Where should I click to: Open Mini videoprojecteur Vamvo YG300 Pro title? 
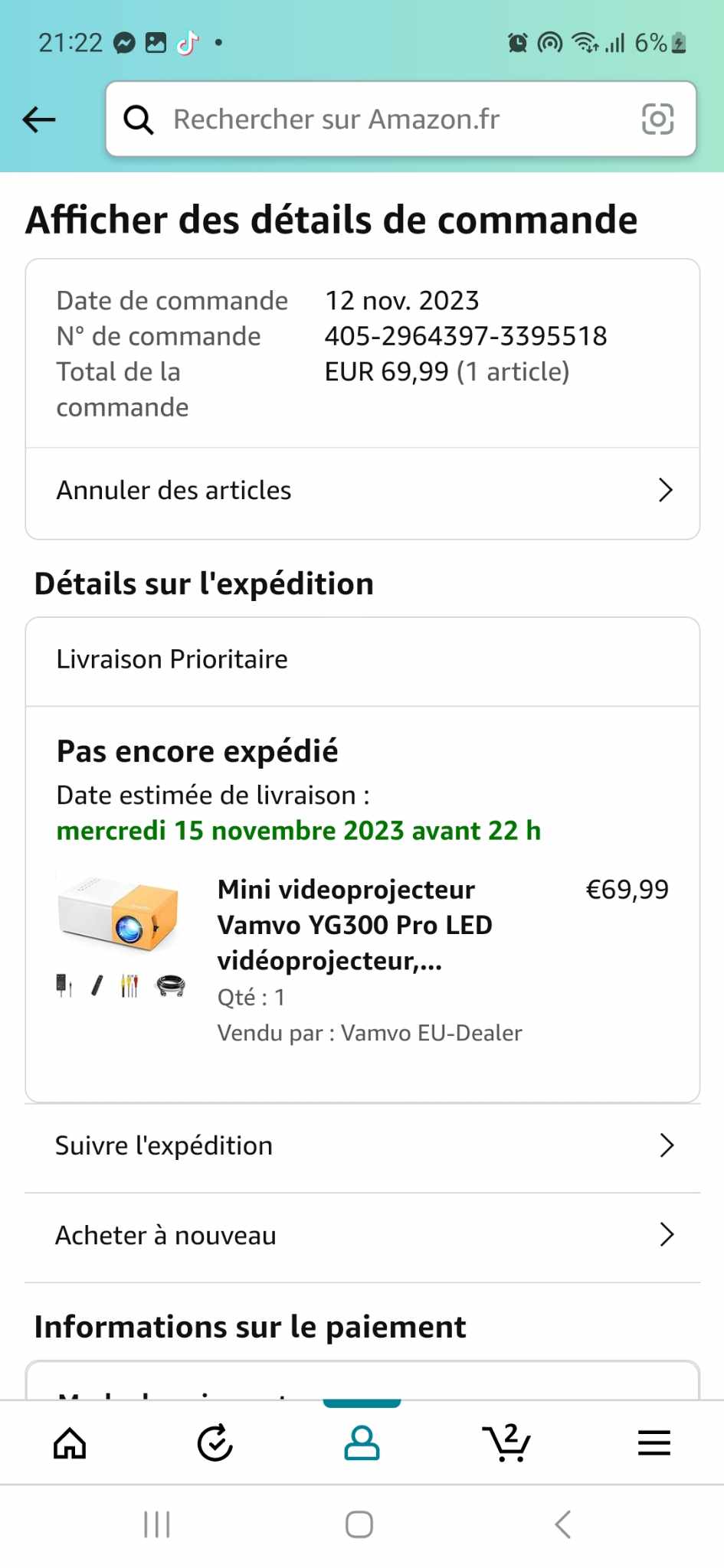(354, 925)
